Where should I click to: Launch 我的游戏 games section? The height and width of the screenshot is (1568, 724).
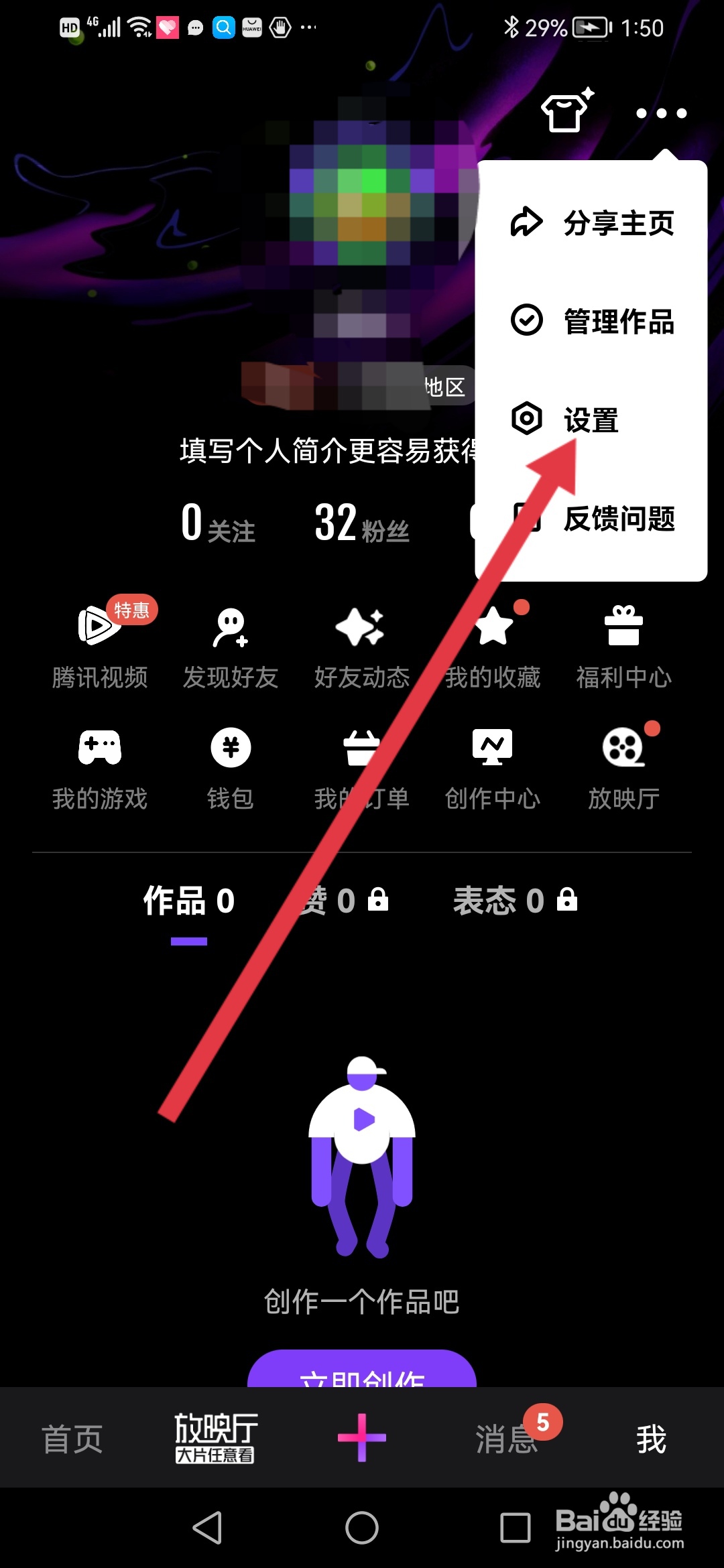[99, 767]
